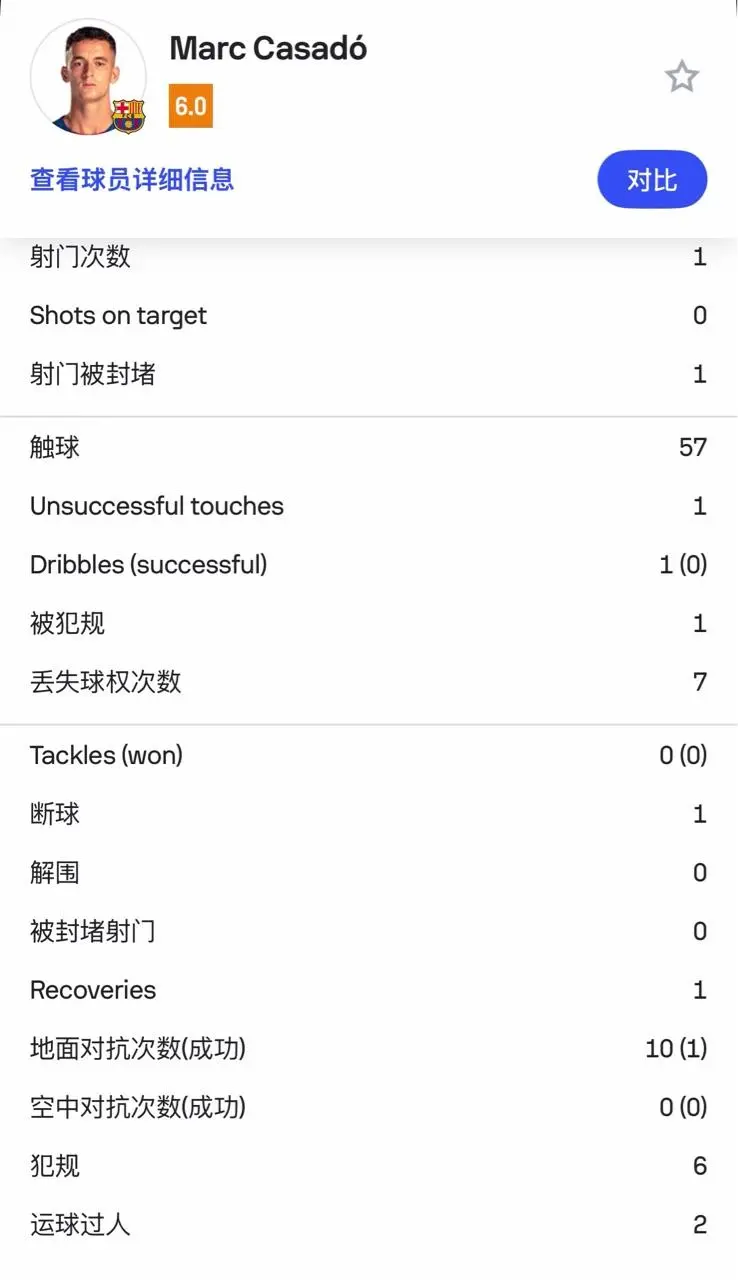Image resolution: width=738 pixels, height=1280 pixels.
Task: Click the Shots on target stat row
Action: [x=369, y=316]
